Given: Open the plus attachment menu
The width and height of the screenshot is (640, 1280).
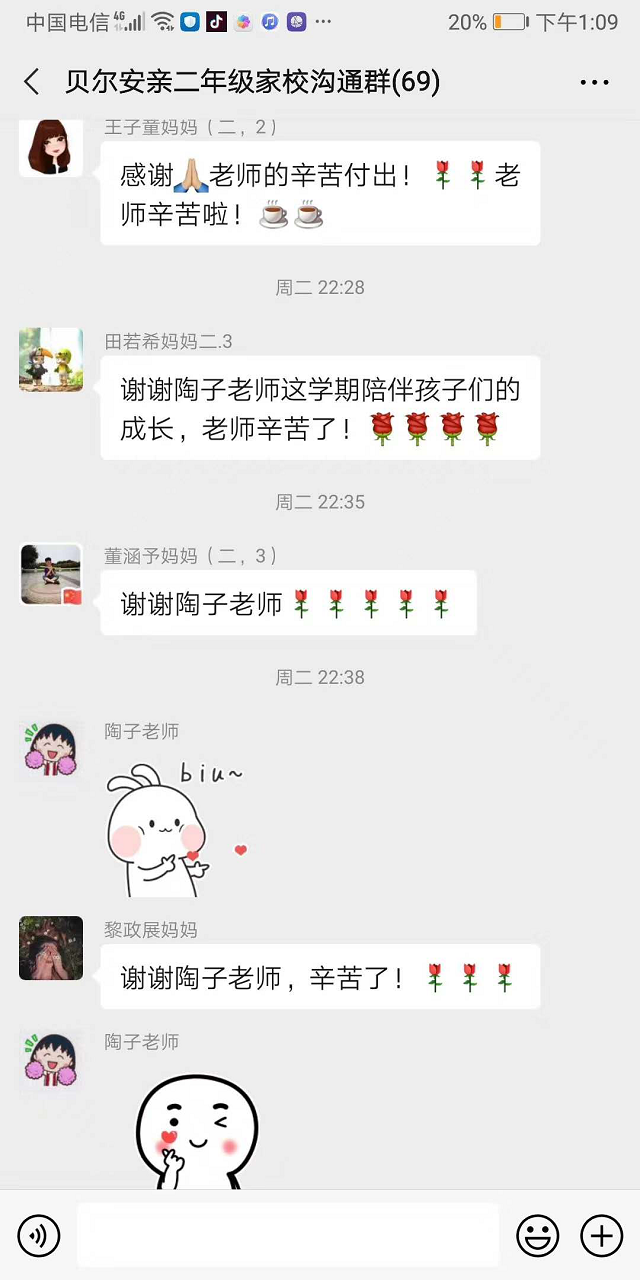Looking at the screenshot, I should 601,1236.
